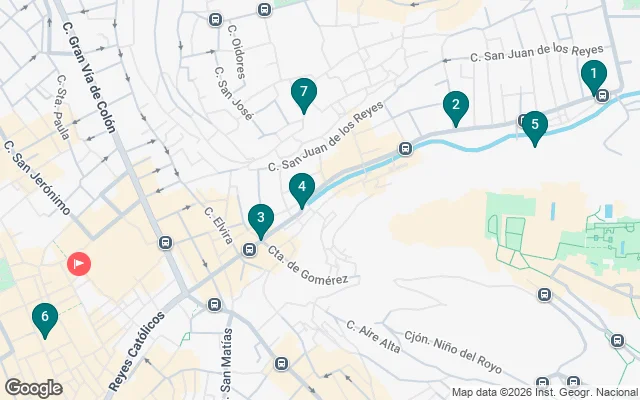Tap marker number 4 near the river
Screen dimensions: 640x400
[x=302, y=188]
